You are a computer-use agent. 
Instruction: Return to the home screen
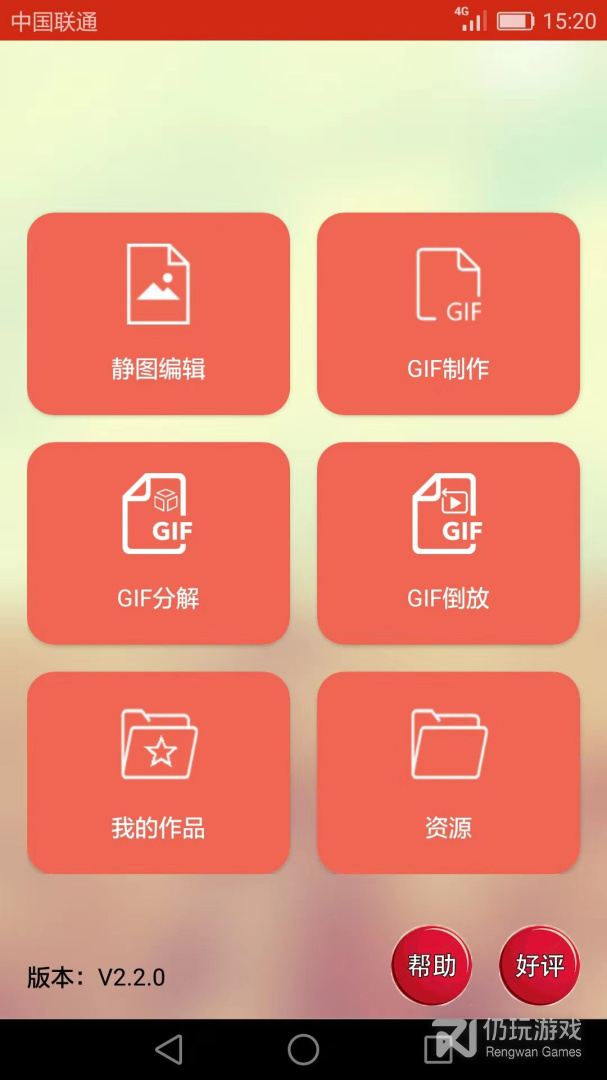coord(303,1050)
